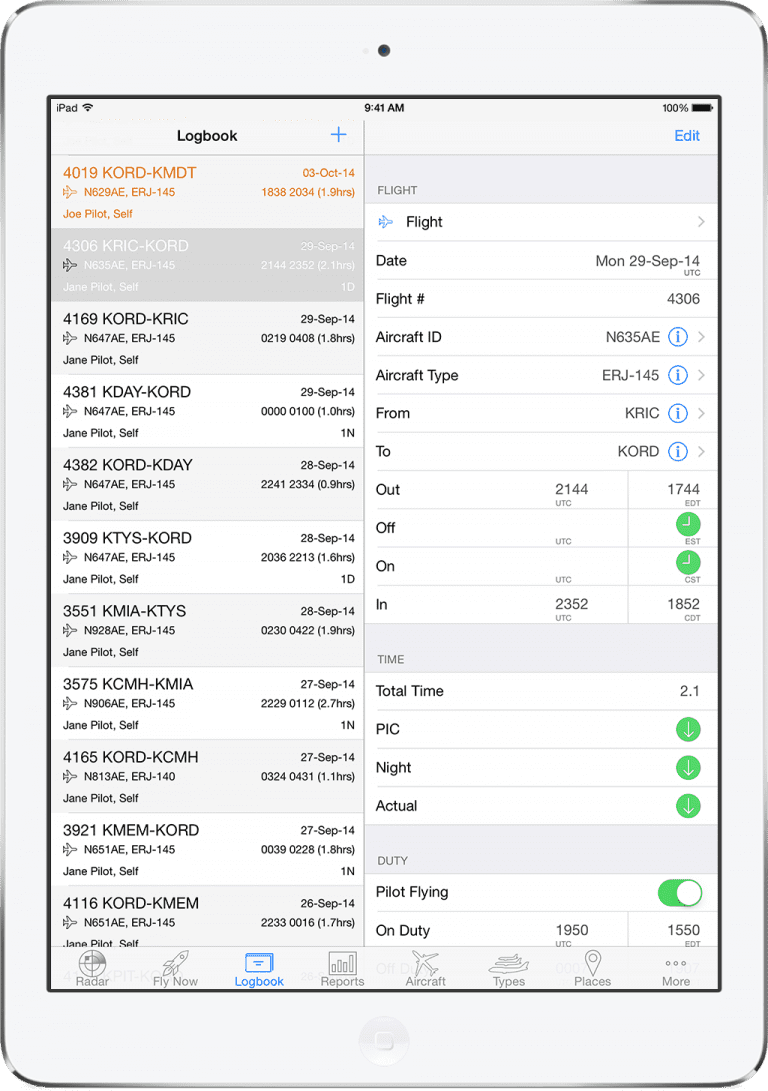Open flight 4169 KORD-KRIC entry
Image resolution: width=768 pixels, height=1091 pixels.
tap(207, 338)
